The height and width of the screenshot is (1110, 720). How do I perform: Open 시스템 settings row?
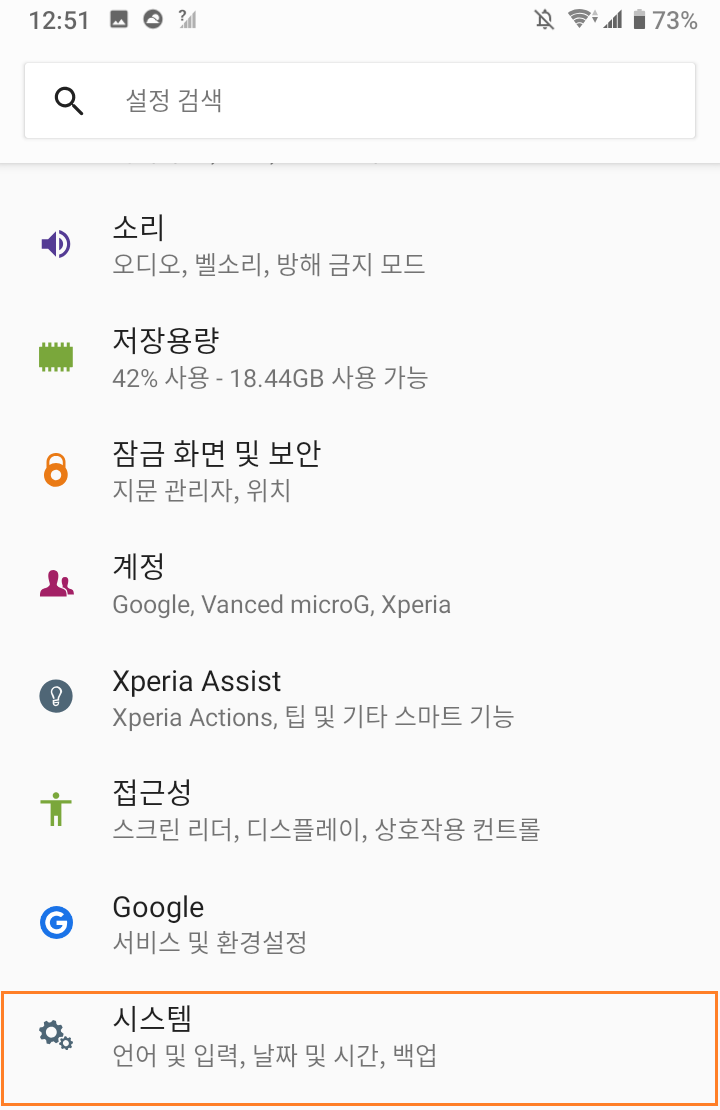[360, 1048]
